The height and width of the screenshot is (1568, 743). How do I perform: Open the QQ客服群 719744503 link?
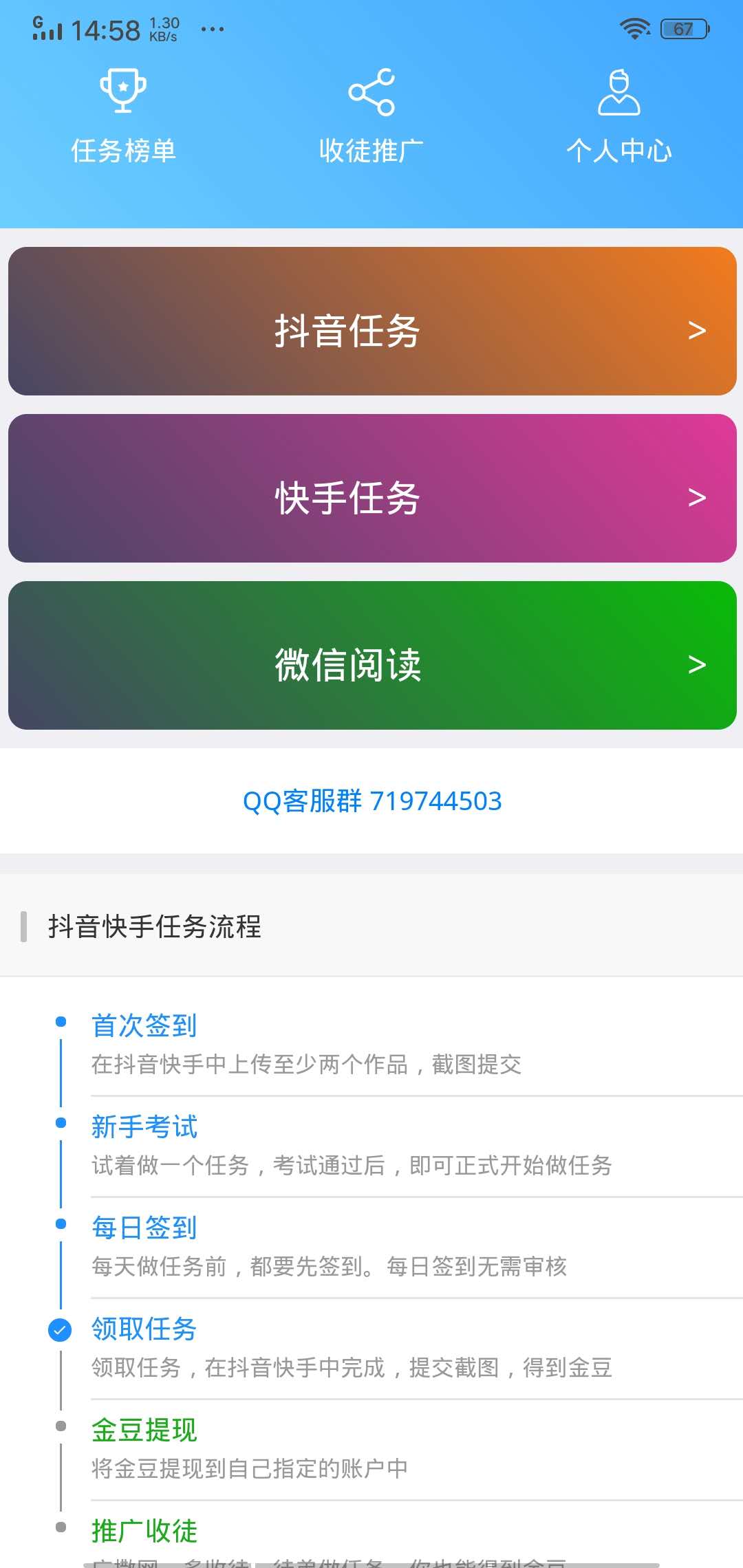point(371,801)
